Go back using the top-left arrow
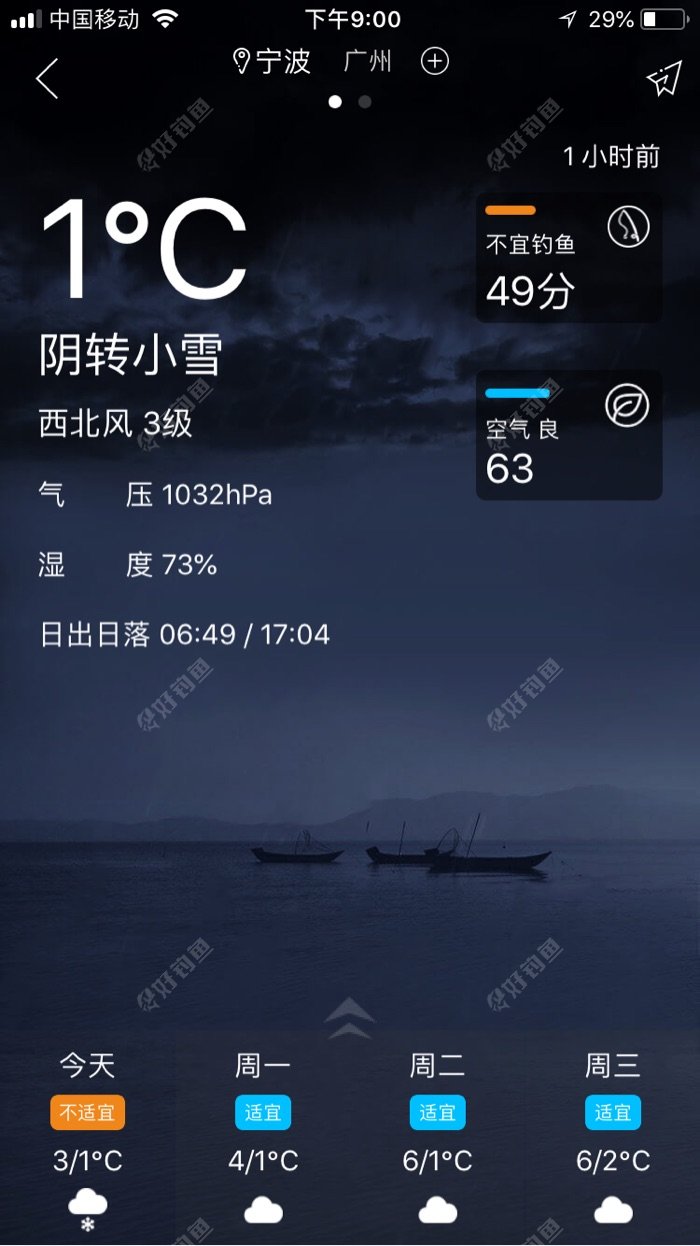 point(47,79)
